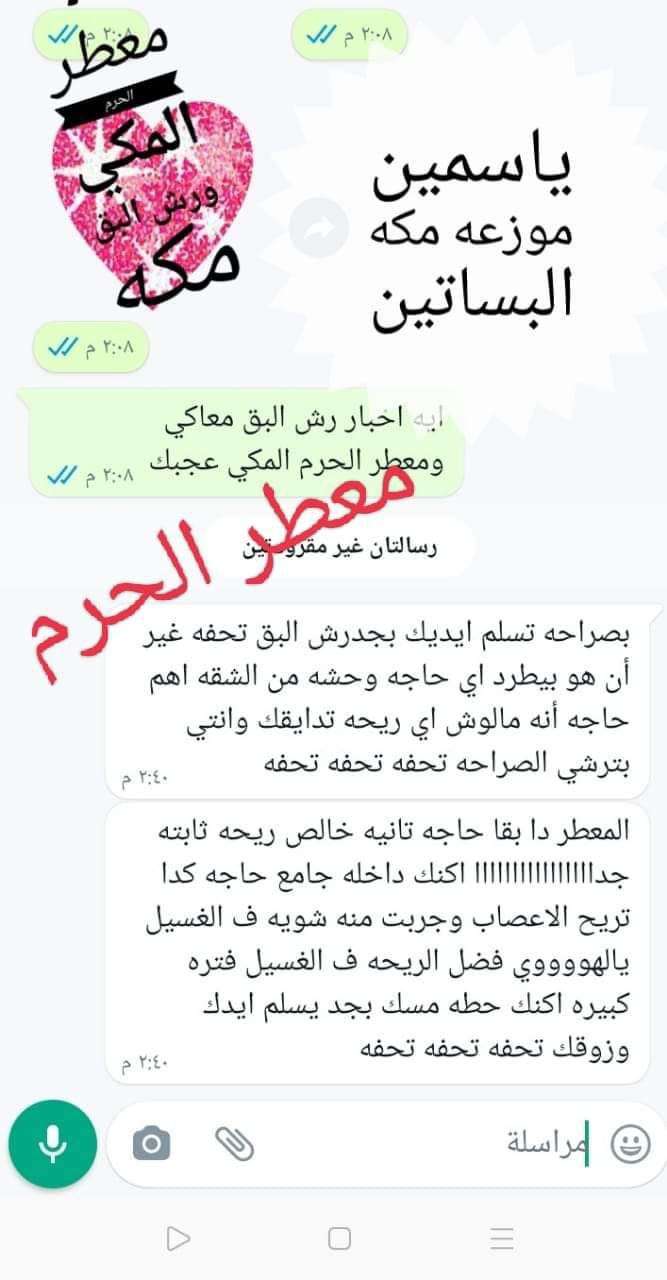Open the camera from the message bar

[x=151, y=1144]
